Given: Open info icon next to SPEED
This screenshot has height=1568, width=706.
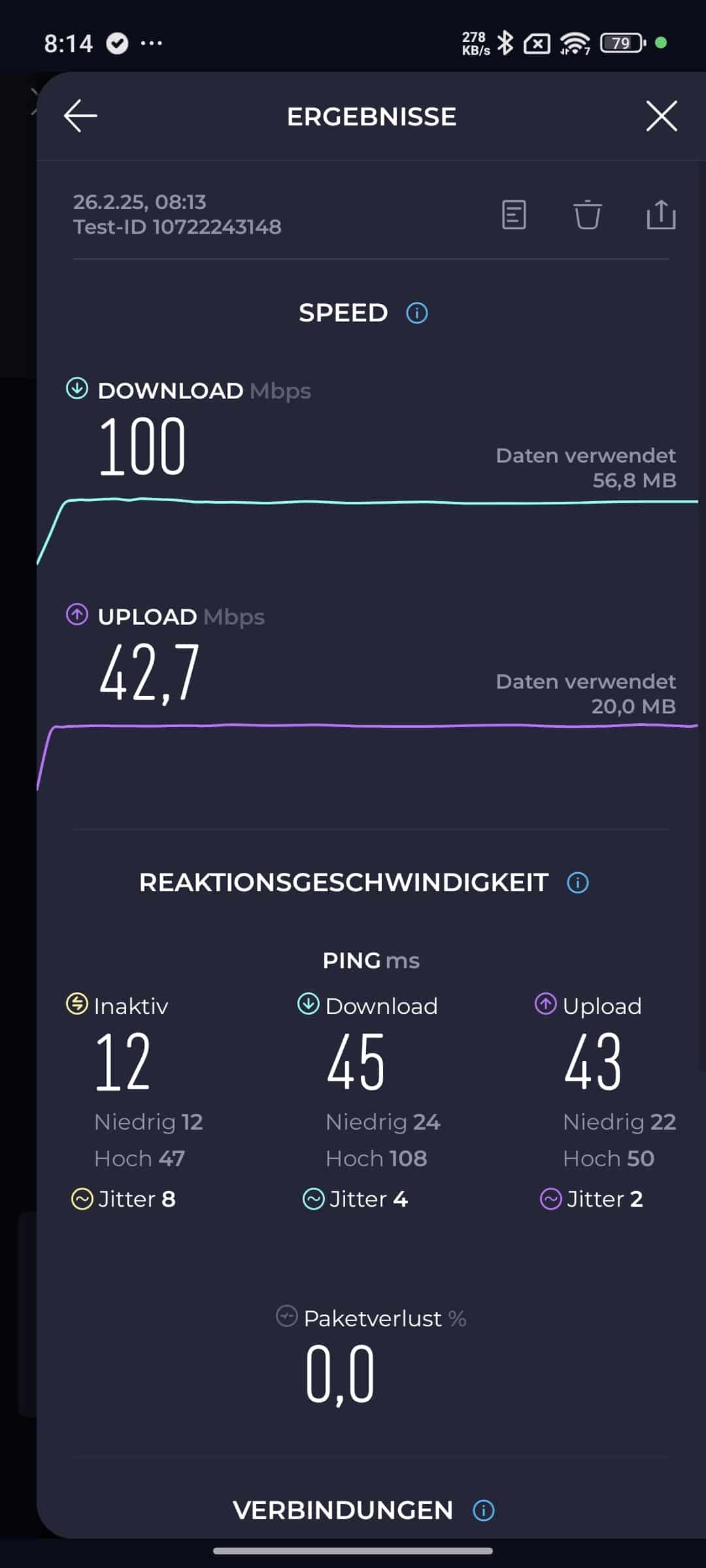Looking at the screenshot, I should [417, 313].
